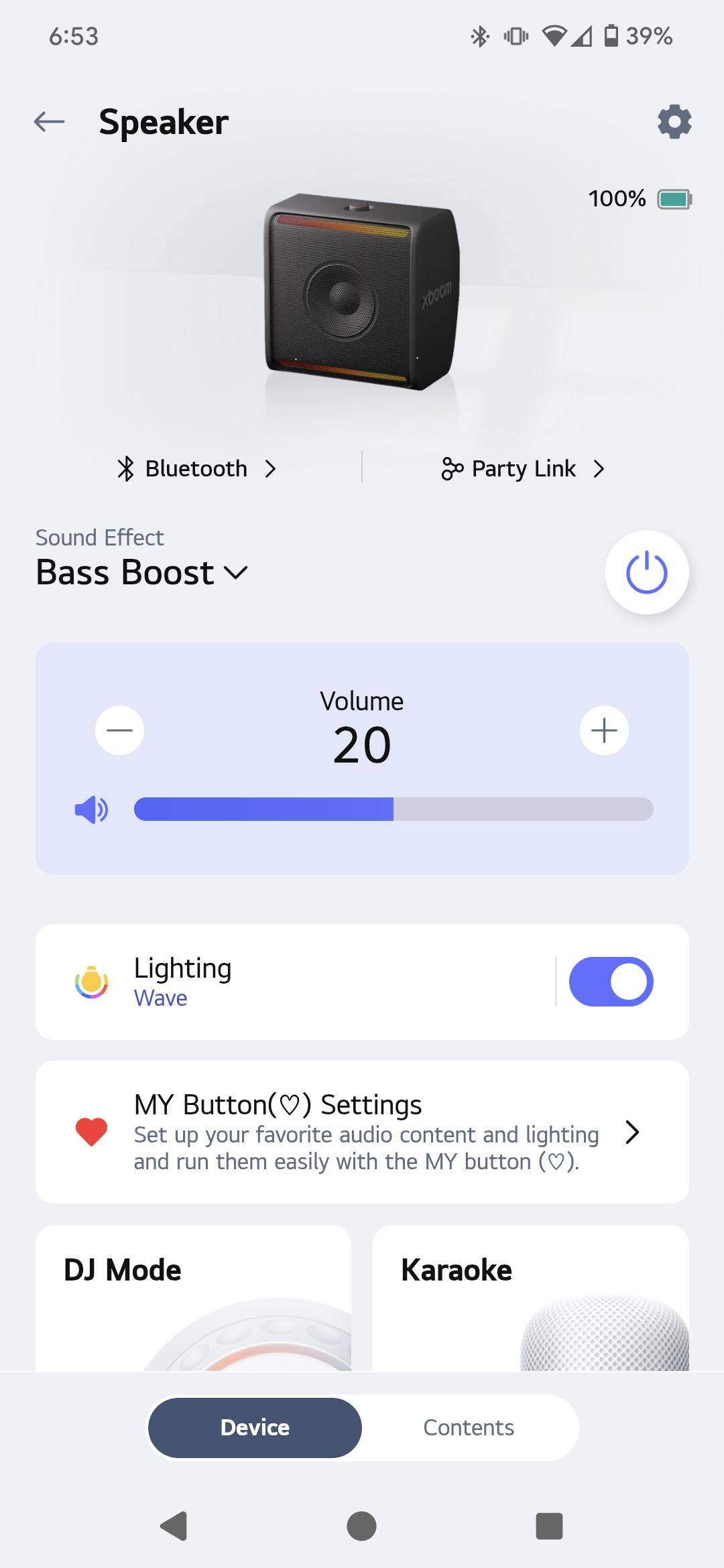Open recent apps from navigation bar
This screenshot has width=724, height=1568.
pos(549,1526)
